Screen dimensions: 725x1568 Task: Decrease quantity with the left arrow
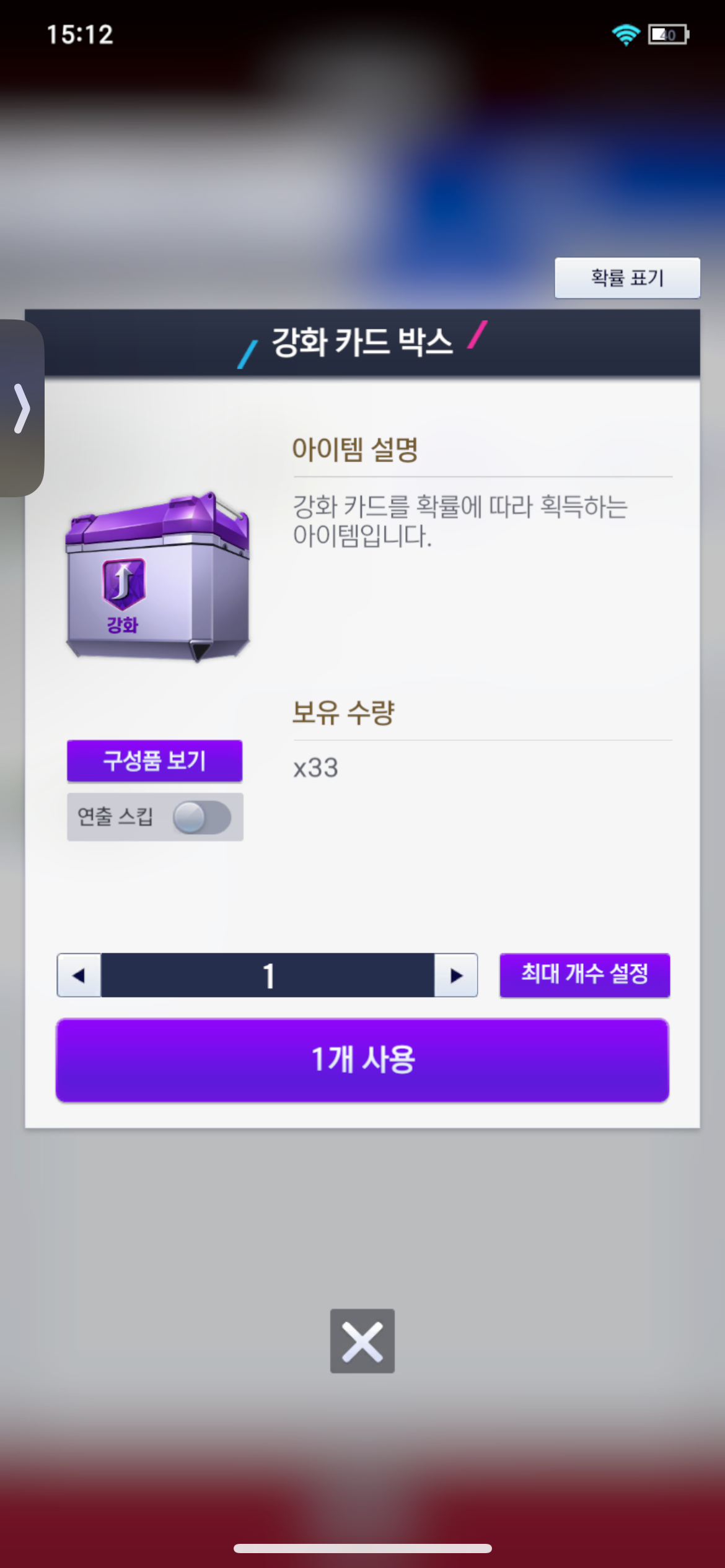[x=79, y=975]
